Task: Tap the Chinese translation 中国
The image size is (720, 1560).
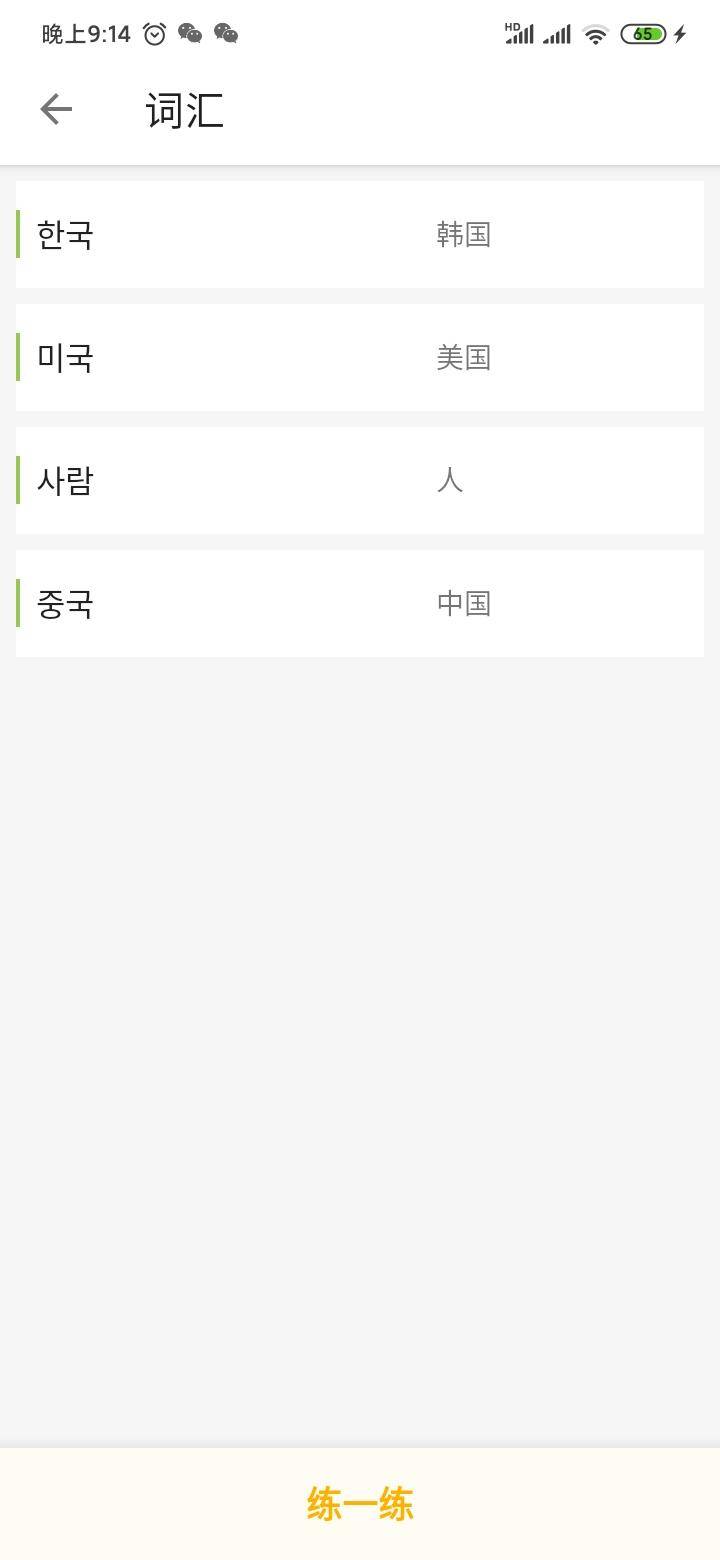Action: click(462, 603)
